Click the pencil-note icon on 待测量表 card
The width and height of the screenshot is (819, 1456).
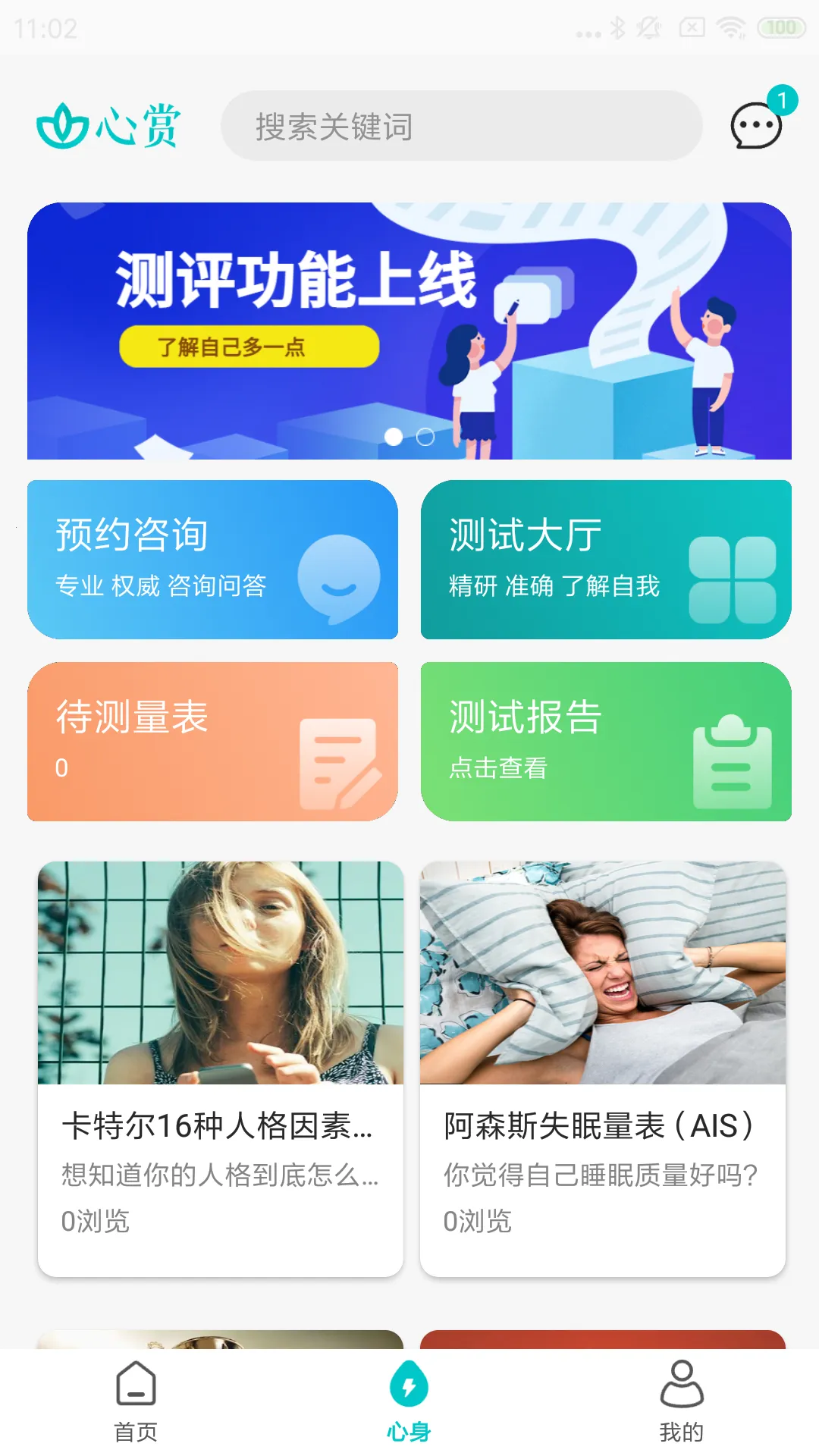[x=338, y=762]
